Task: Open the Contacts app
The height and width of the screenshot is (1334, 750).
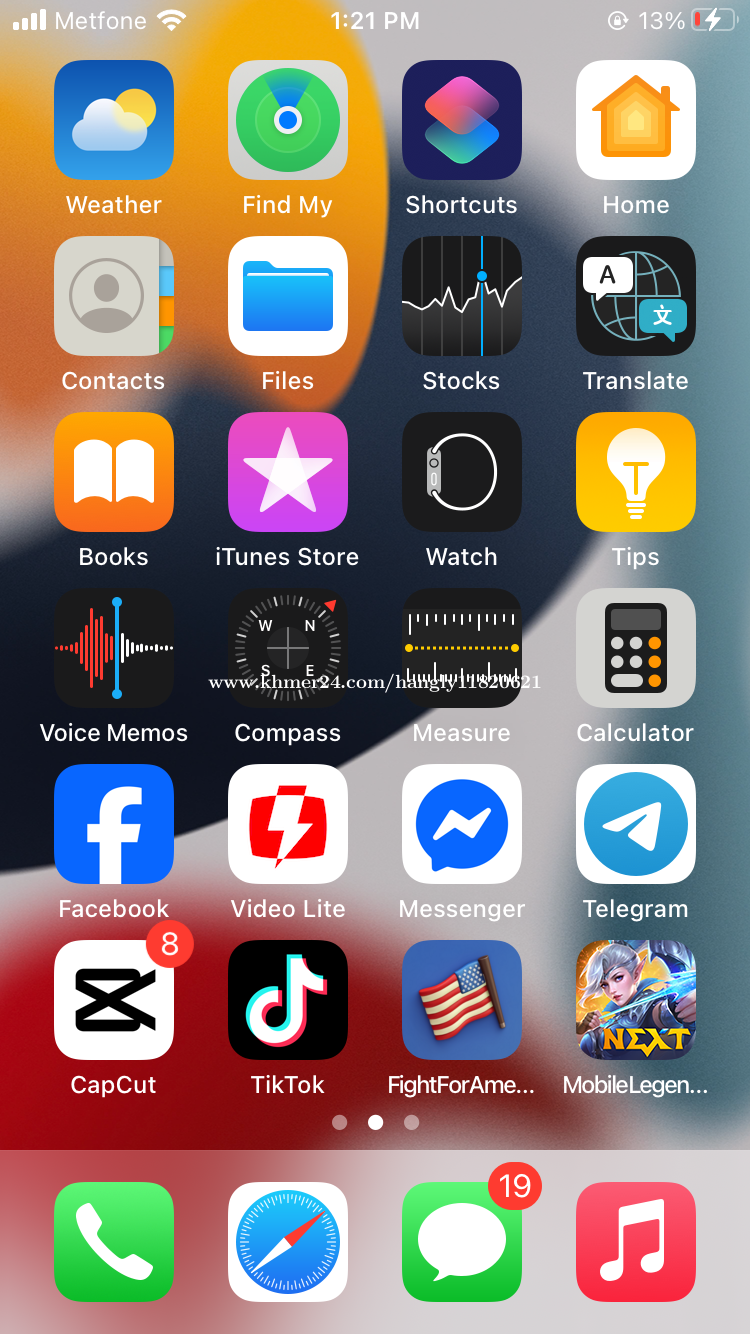Action: click(114, 296)
